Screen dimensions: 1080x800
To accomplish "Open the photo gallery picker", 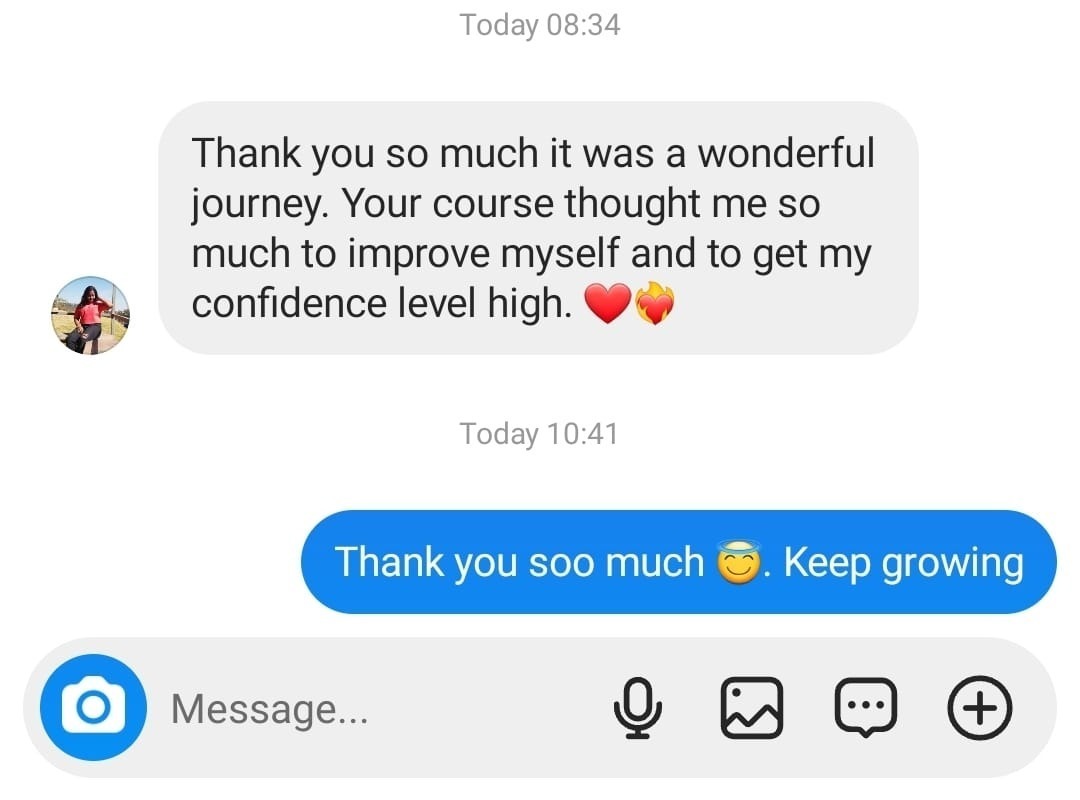I will pyautogui.click(x=752, y=708).
